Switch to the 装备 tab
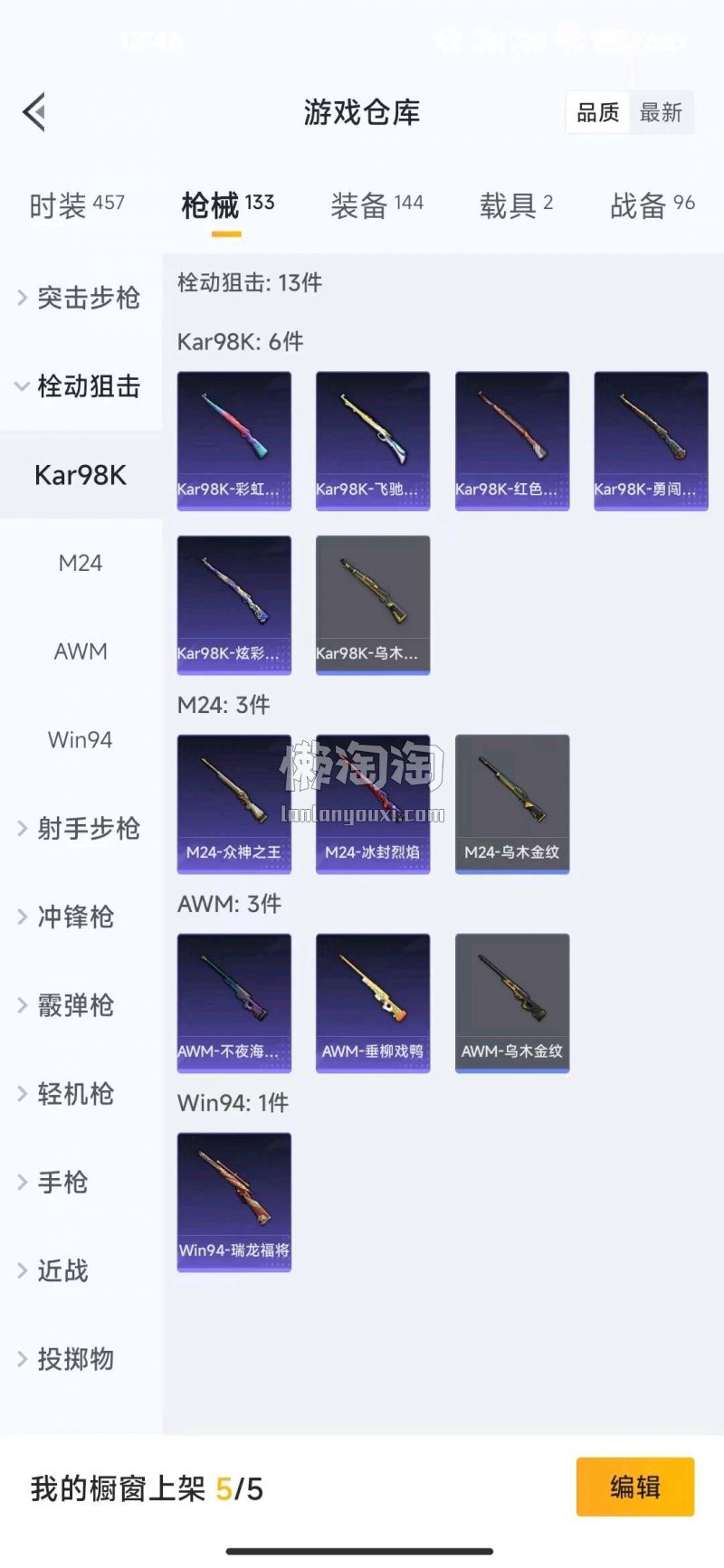 coord(376,205)
